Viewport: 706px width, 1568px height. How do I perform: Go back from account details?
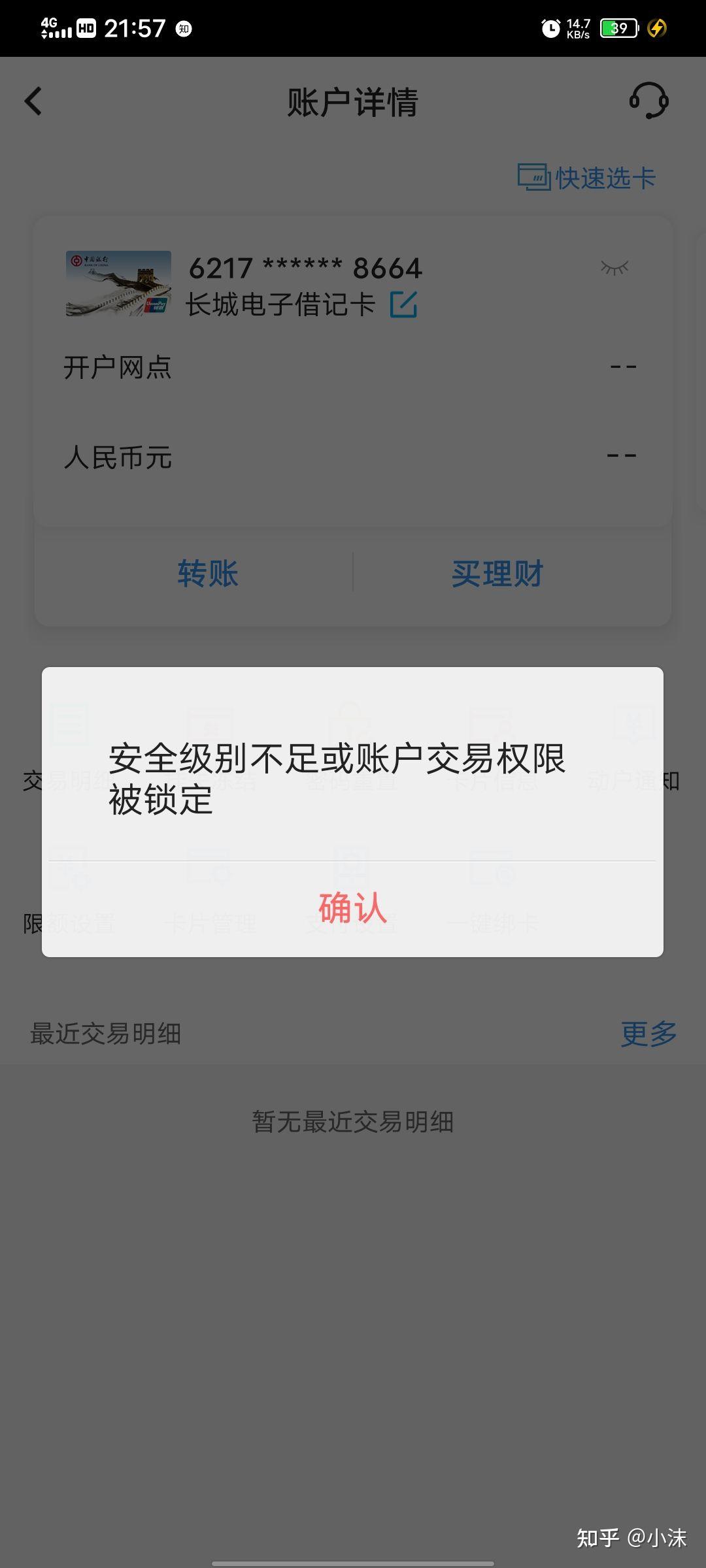tap(33, 101)
